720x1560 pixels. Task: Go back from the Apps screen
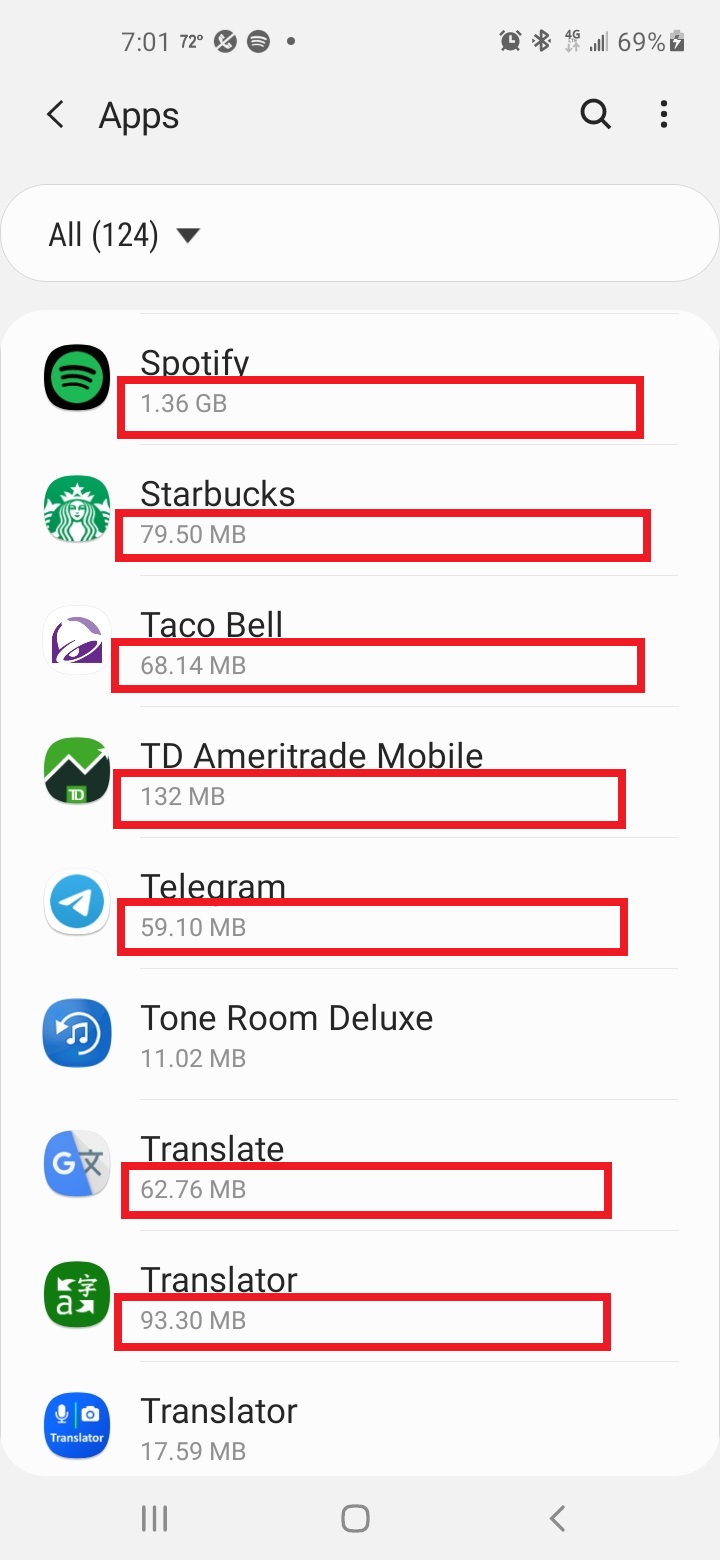point(56,115)
